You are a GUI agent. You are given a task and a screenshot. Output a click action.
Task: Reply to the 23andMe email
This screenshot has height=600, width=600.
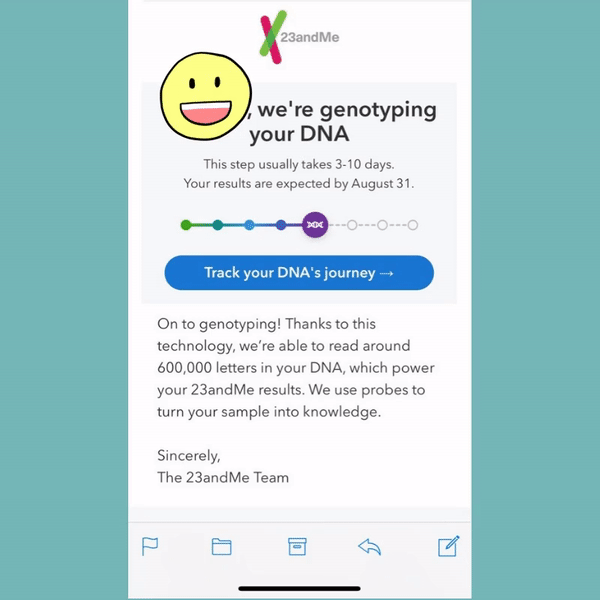pyautogui.click(x=370, y=546)
